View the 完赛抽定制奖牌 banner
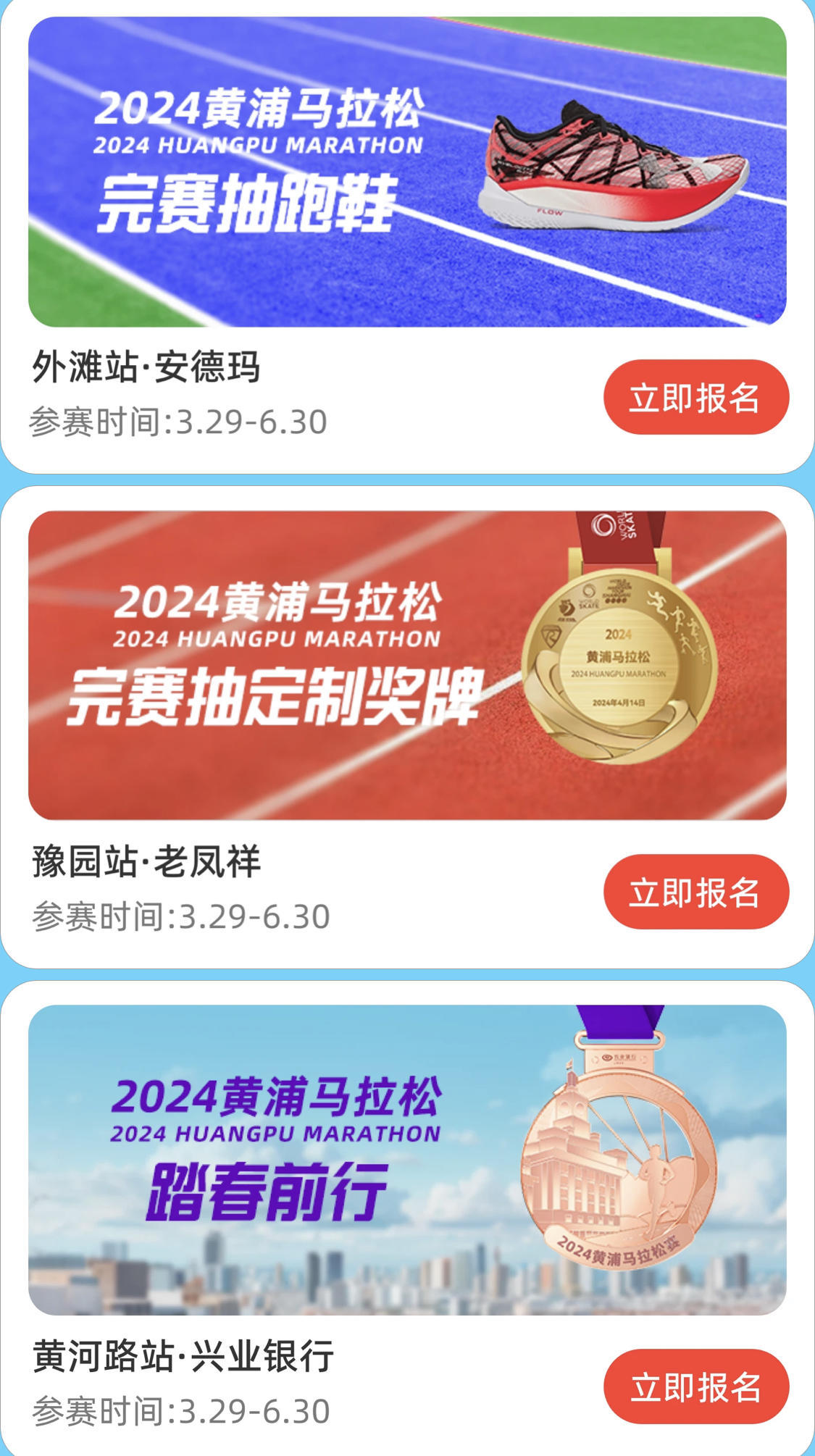The image size is (815, 1456). coord(407,665)
